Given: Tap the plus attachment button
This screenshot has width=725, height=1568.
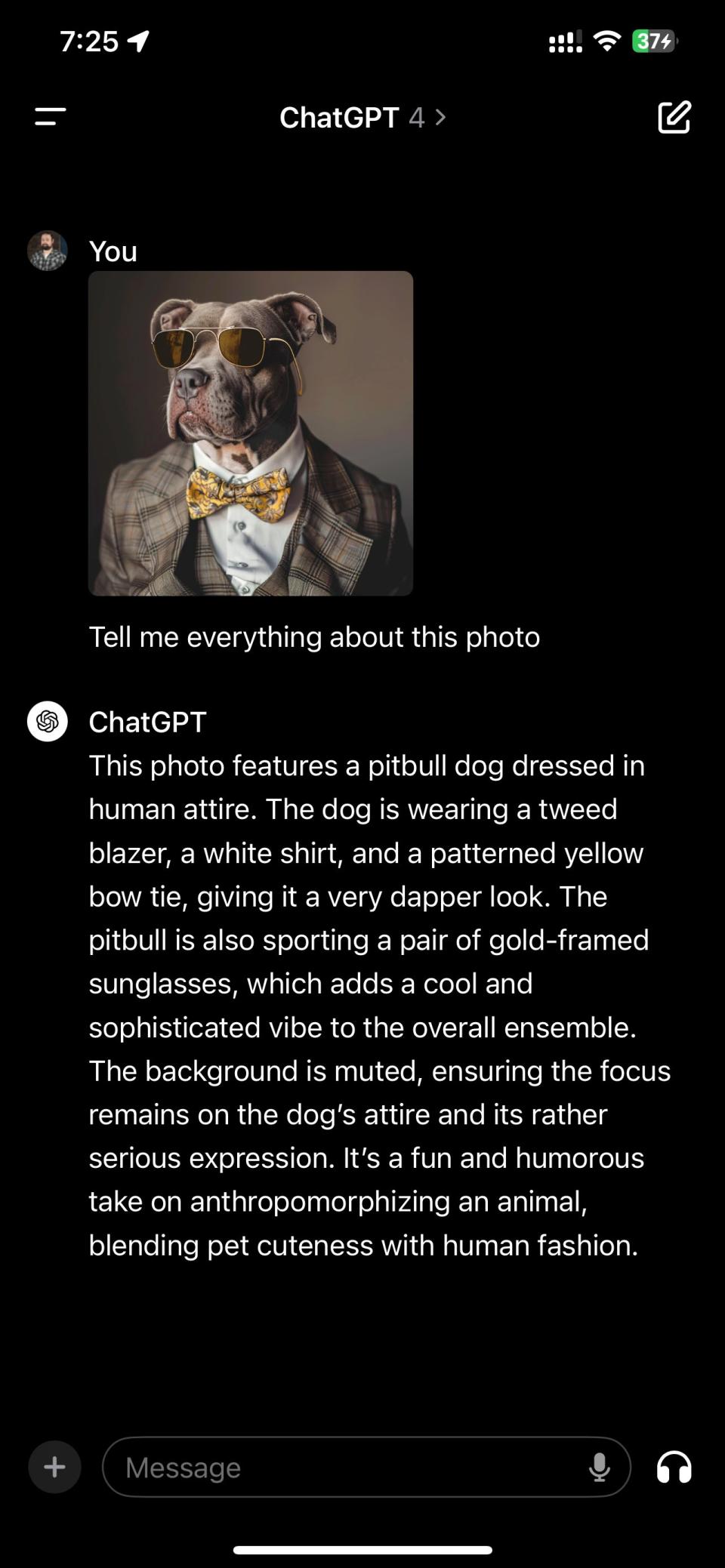Looking at the screenshot, I should pos(54,1467).
